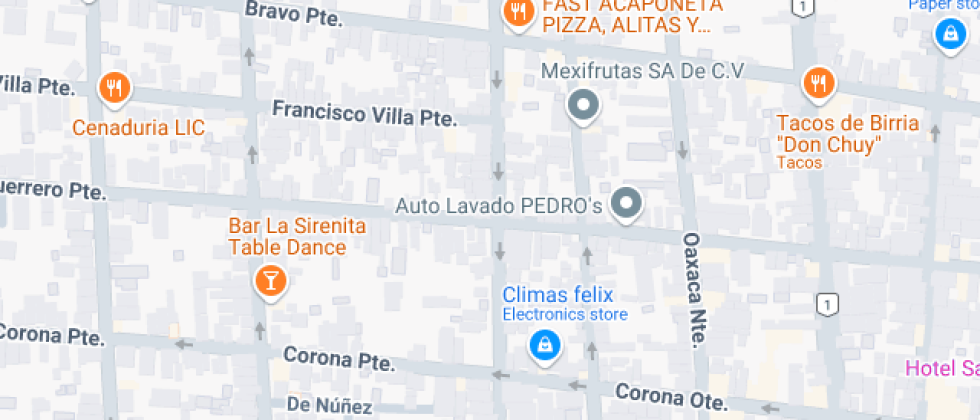The image size is (980, 420).
Task: Open the Paper store shopping pin
Action: [x=947, y=33]
